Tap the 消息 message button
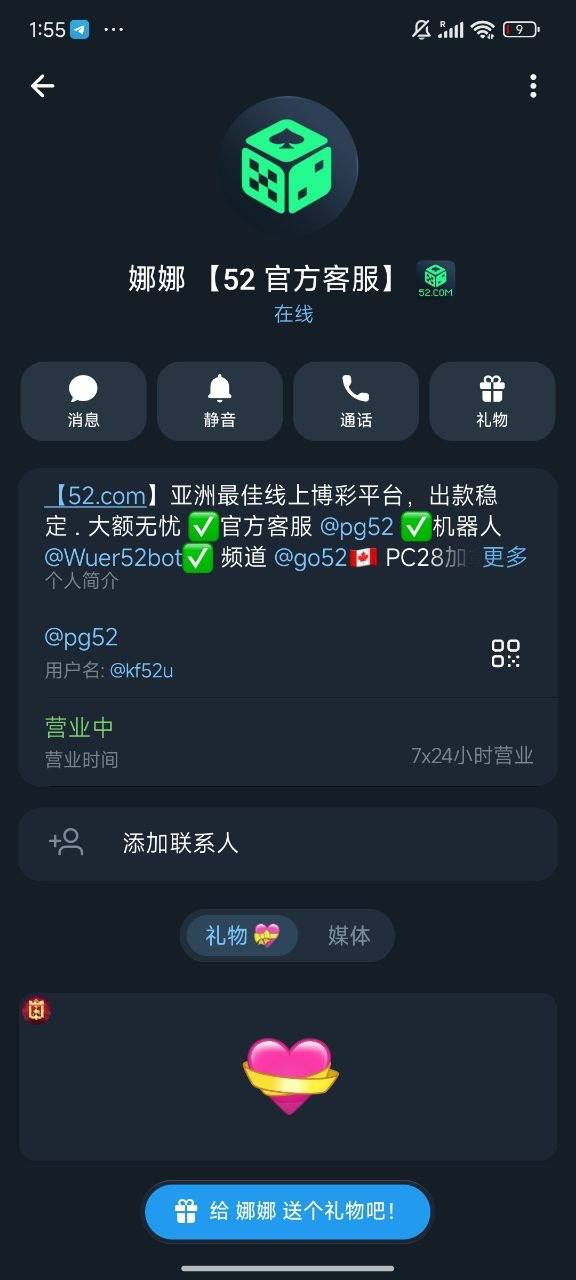The image size is (576, 1280). [x=84, y=401]
